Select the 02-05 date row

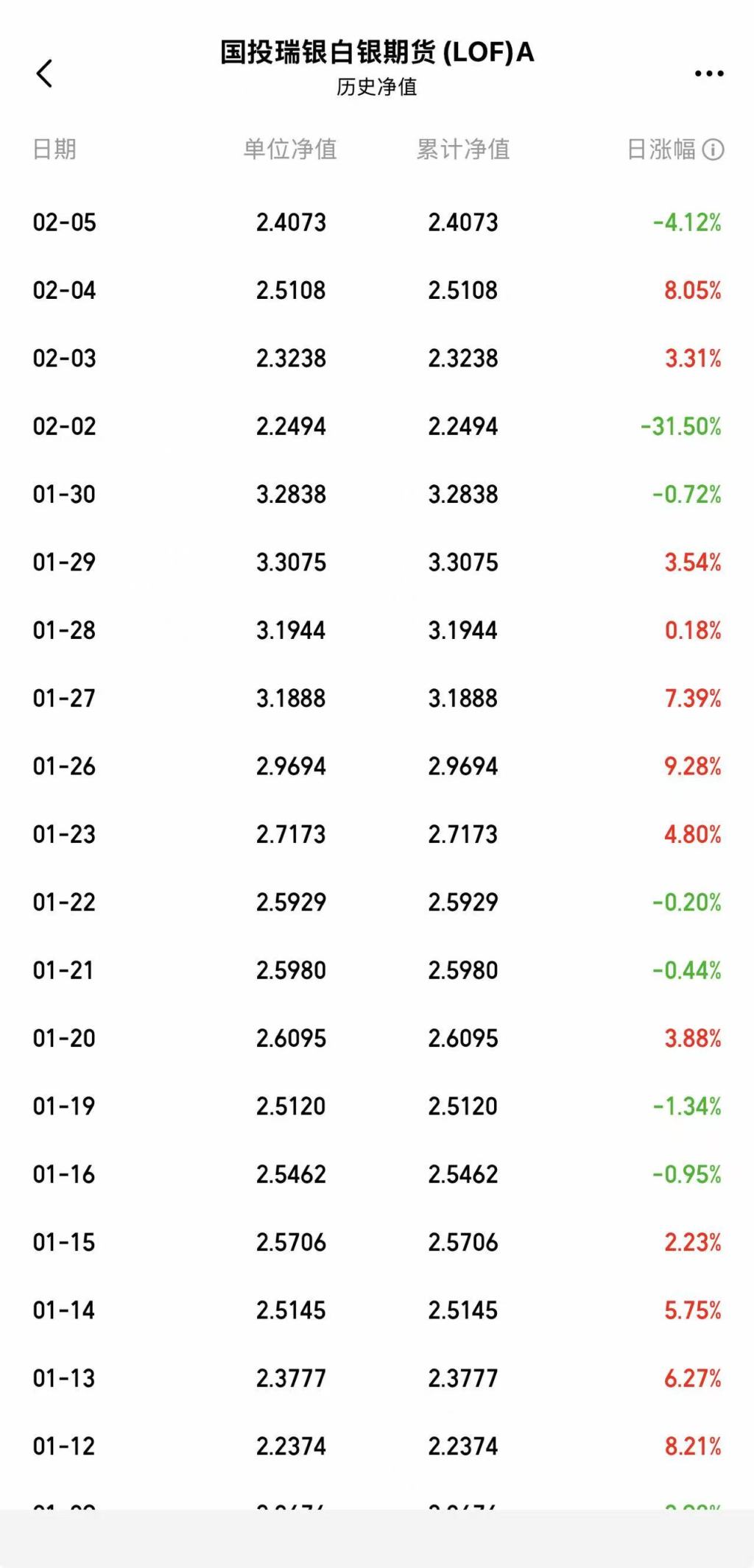click(x=65, y=222)
